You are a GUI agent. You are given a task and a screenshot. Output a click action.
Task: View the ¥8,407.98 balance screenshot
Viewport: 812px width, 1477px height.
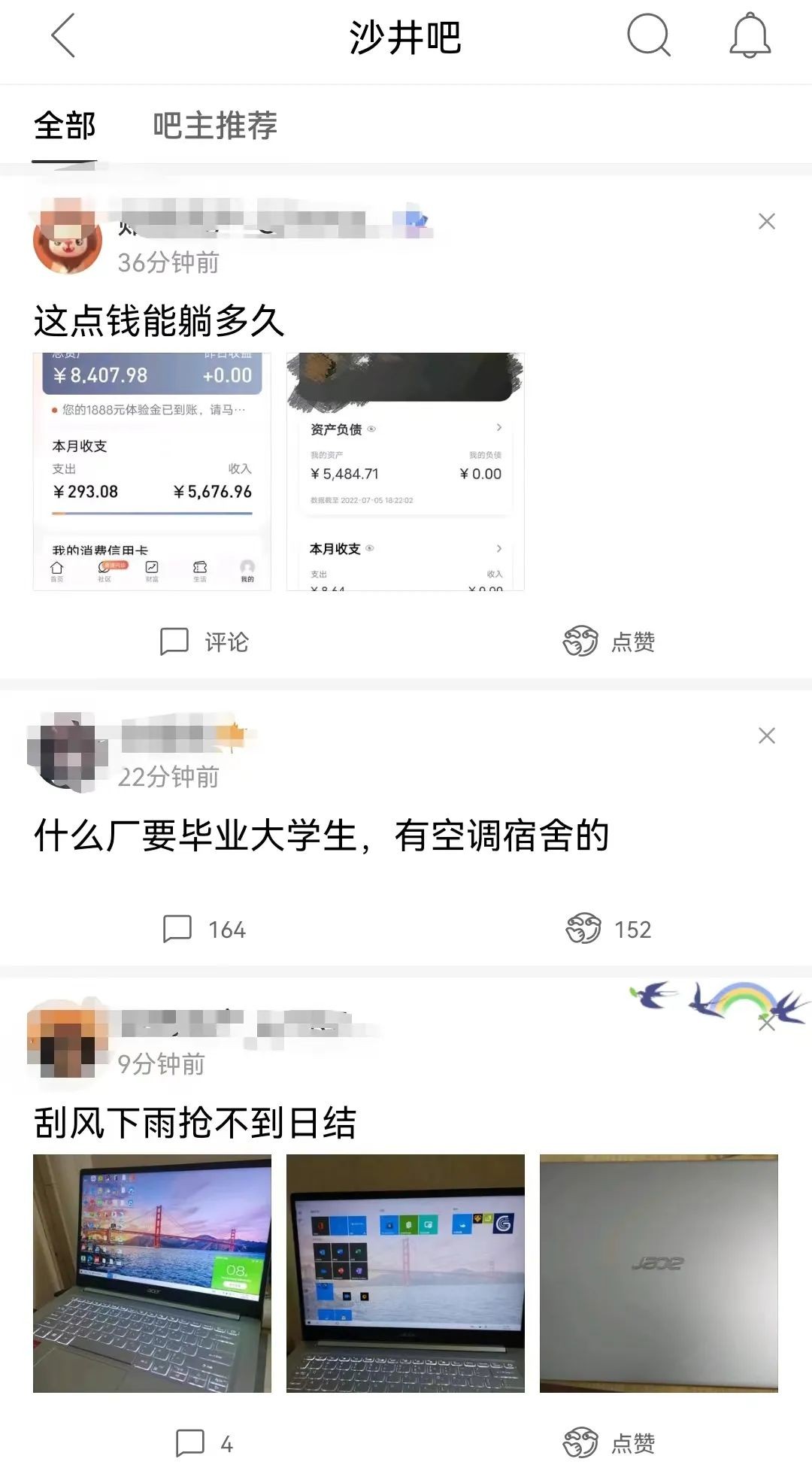(x=152, y=472)
